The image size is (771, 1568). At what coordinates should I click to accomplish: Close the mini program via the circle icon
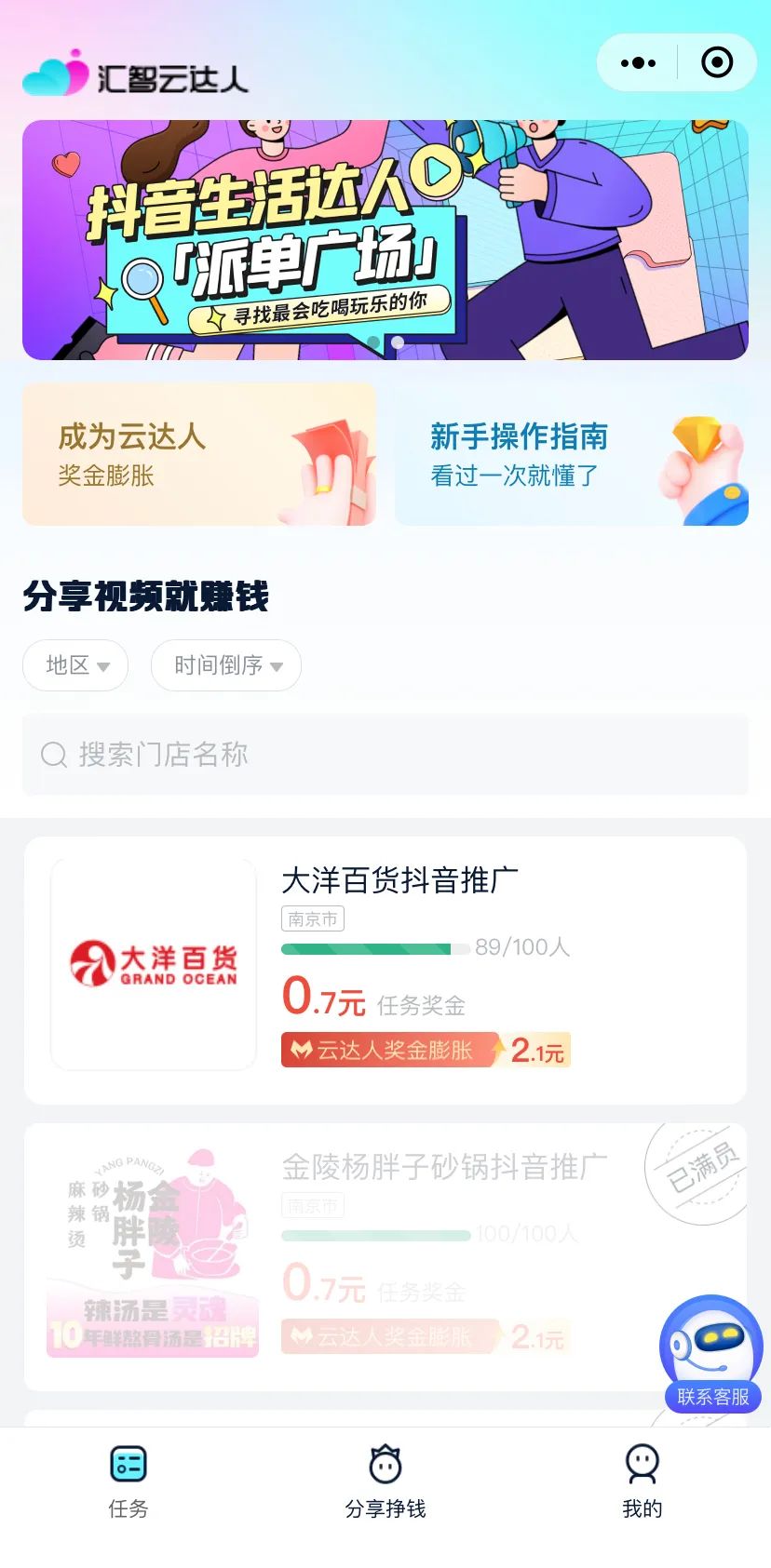click(716, 63)
